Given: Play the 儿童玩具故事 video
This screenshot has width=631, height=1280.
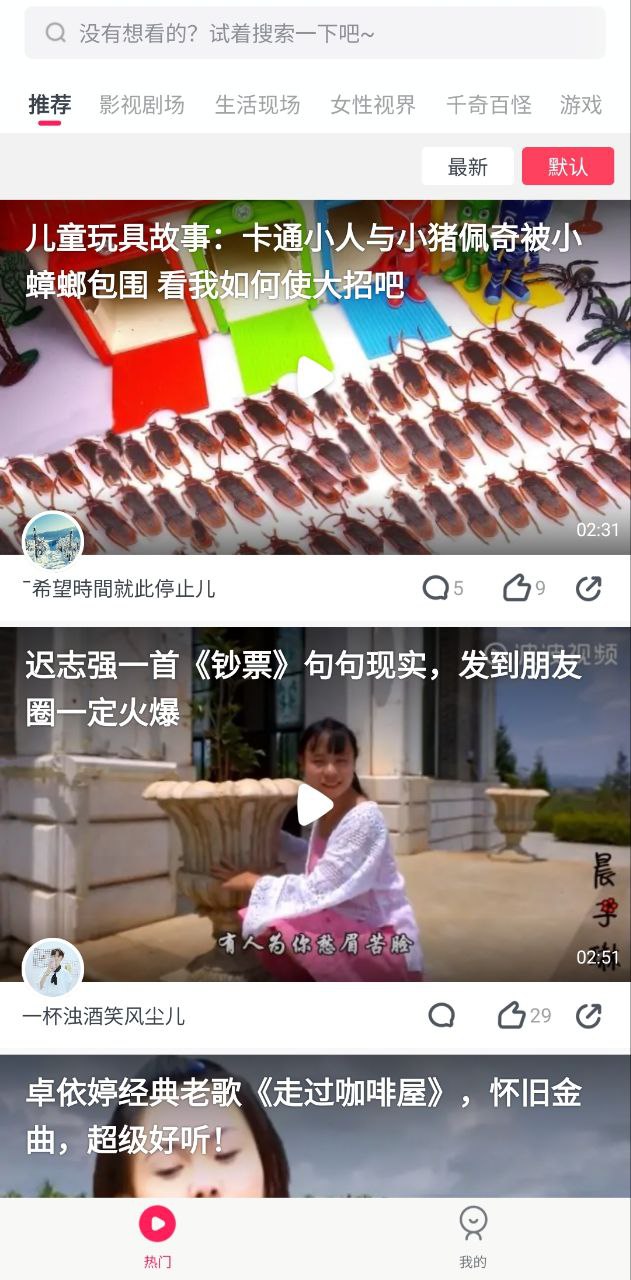Looking at the screenshot, I should [315, 378].
